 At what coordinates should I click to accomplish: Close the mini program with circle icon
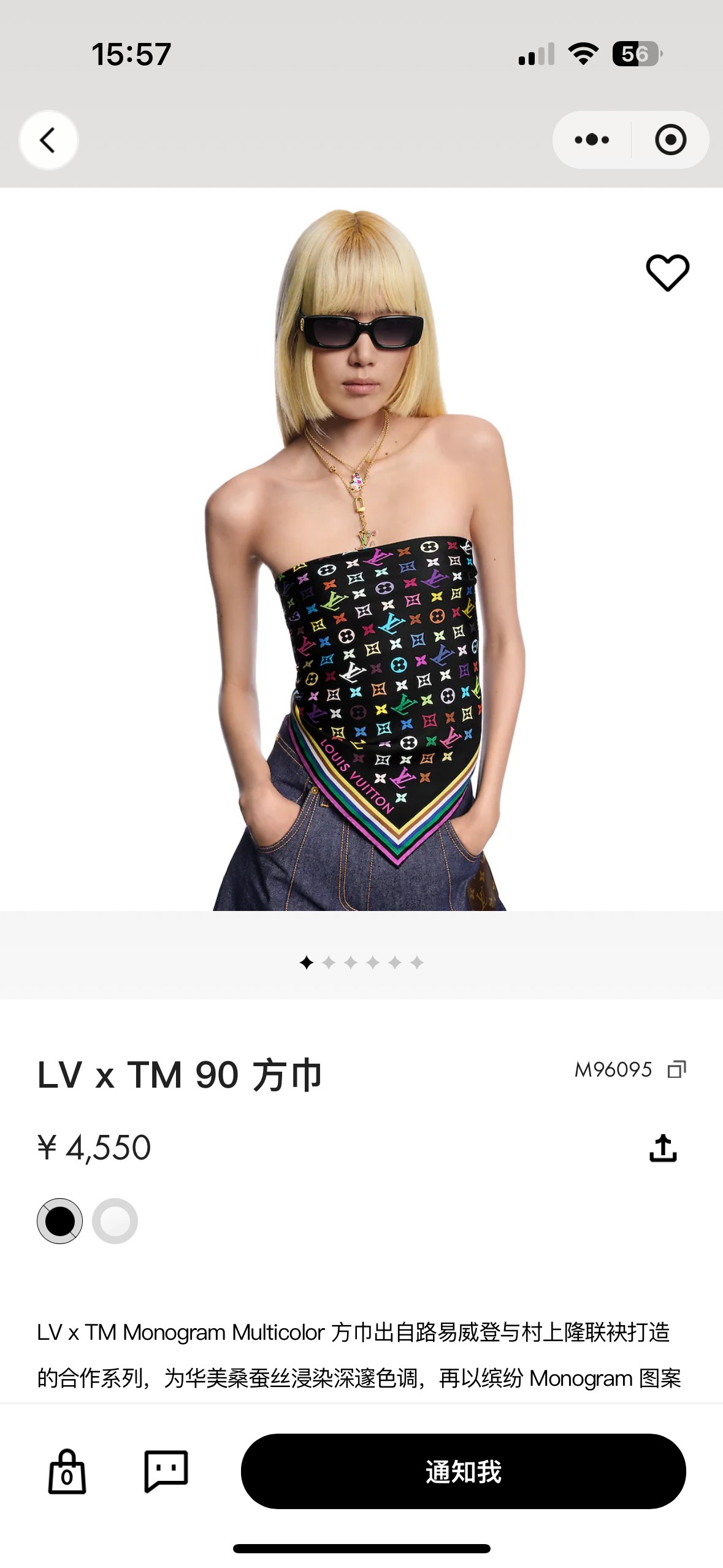(x=670, y=140)
